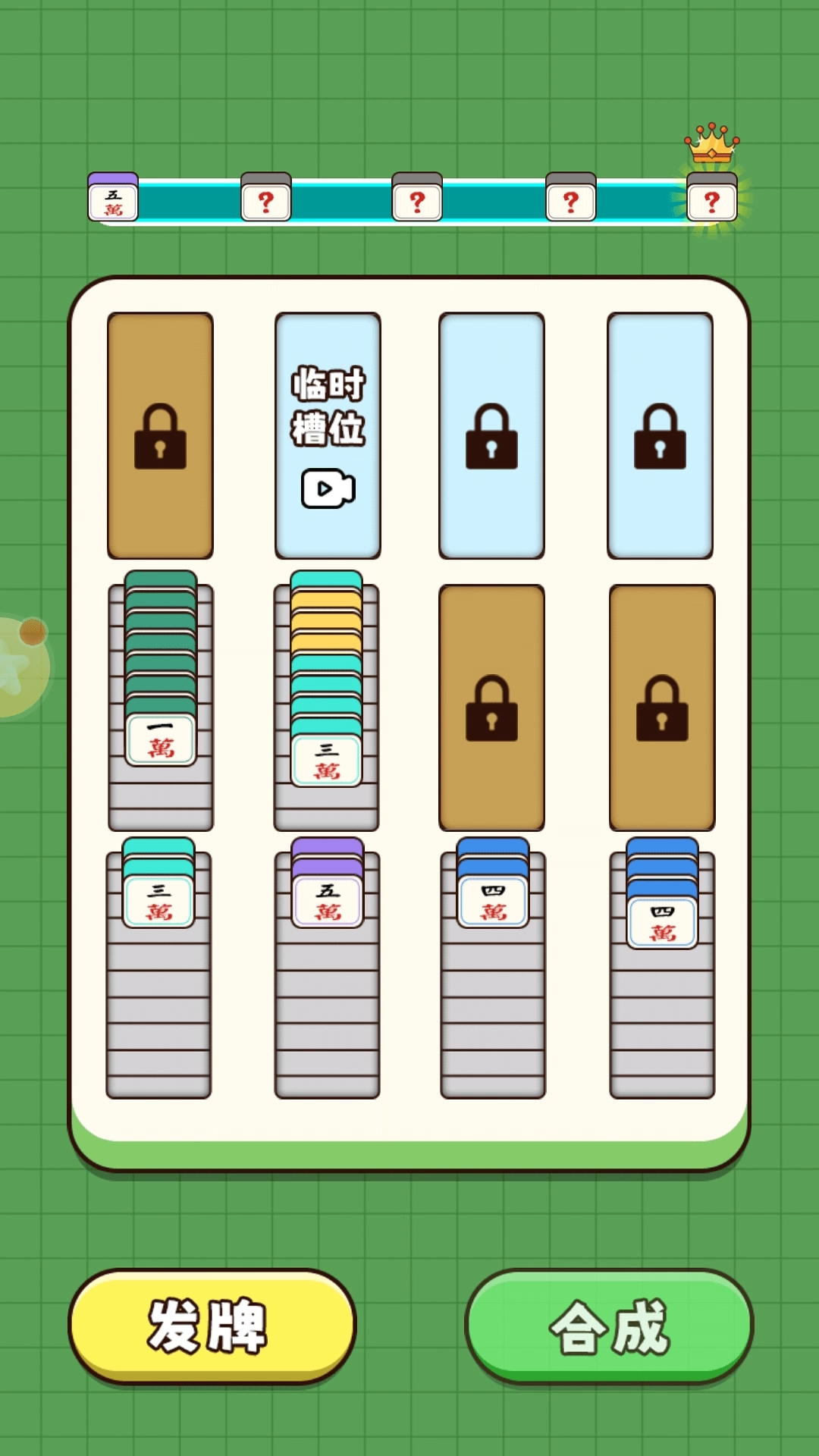Select the 一萬 tile stack

click(160, 739)
